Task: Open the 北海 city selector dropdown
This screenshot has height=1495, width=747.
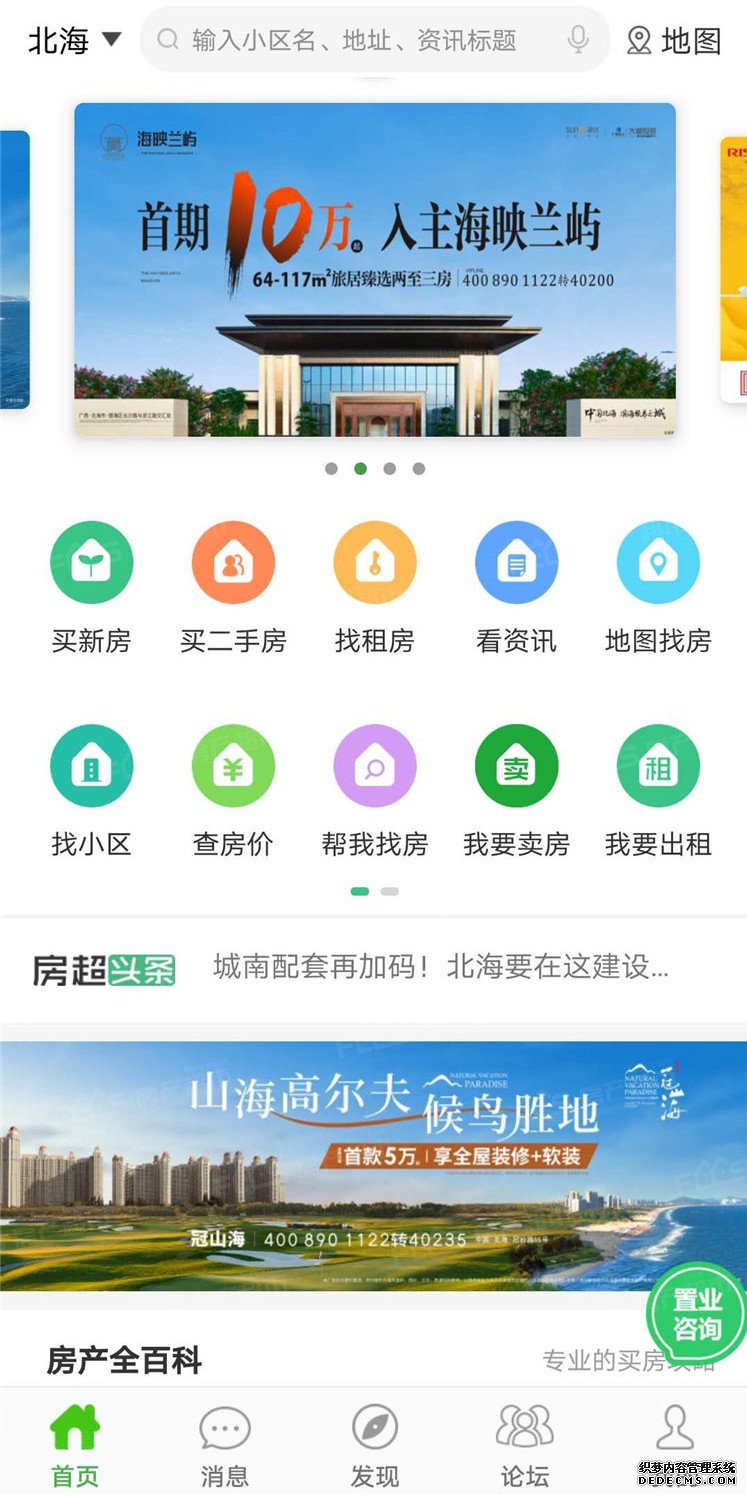Action: click(x=74, y=40)
